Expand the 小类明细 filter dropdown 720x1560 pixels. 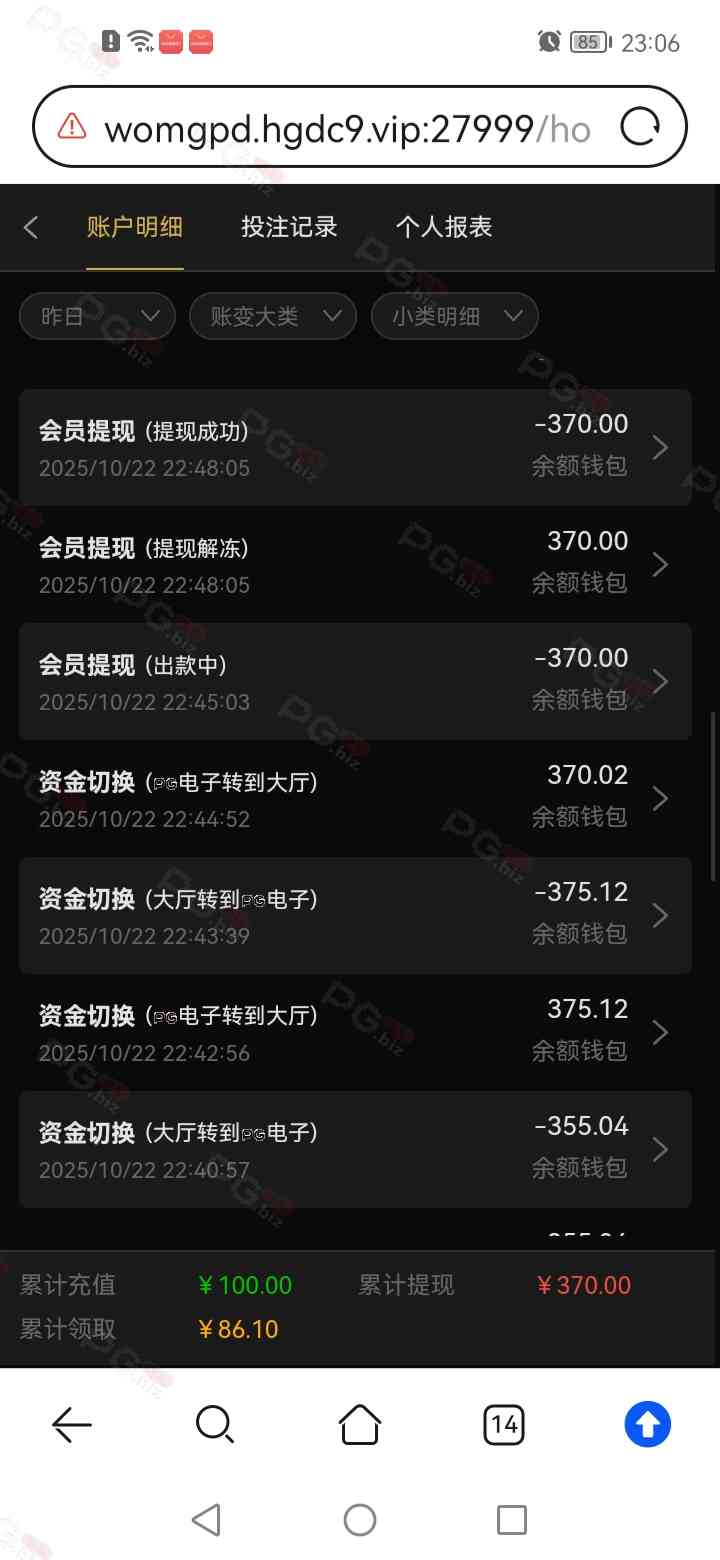[454, 317]
